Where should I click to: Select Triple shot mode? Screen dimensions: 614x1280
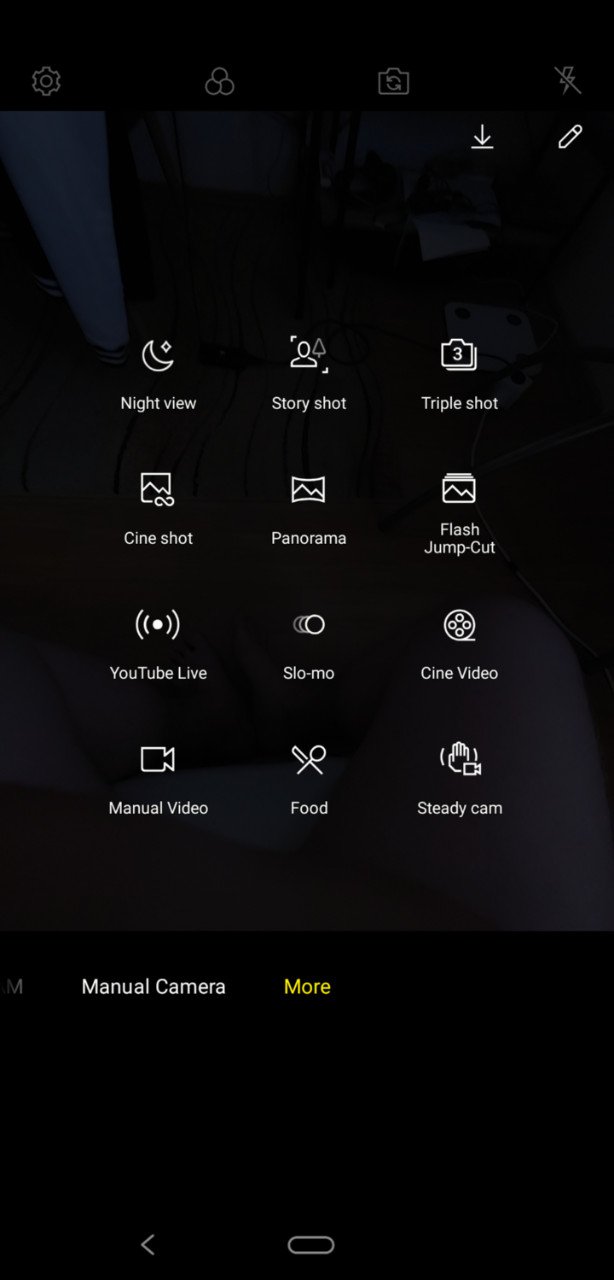pyautogui.click(x=459, y=375)
